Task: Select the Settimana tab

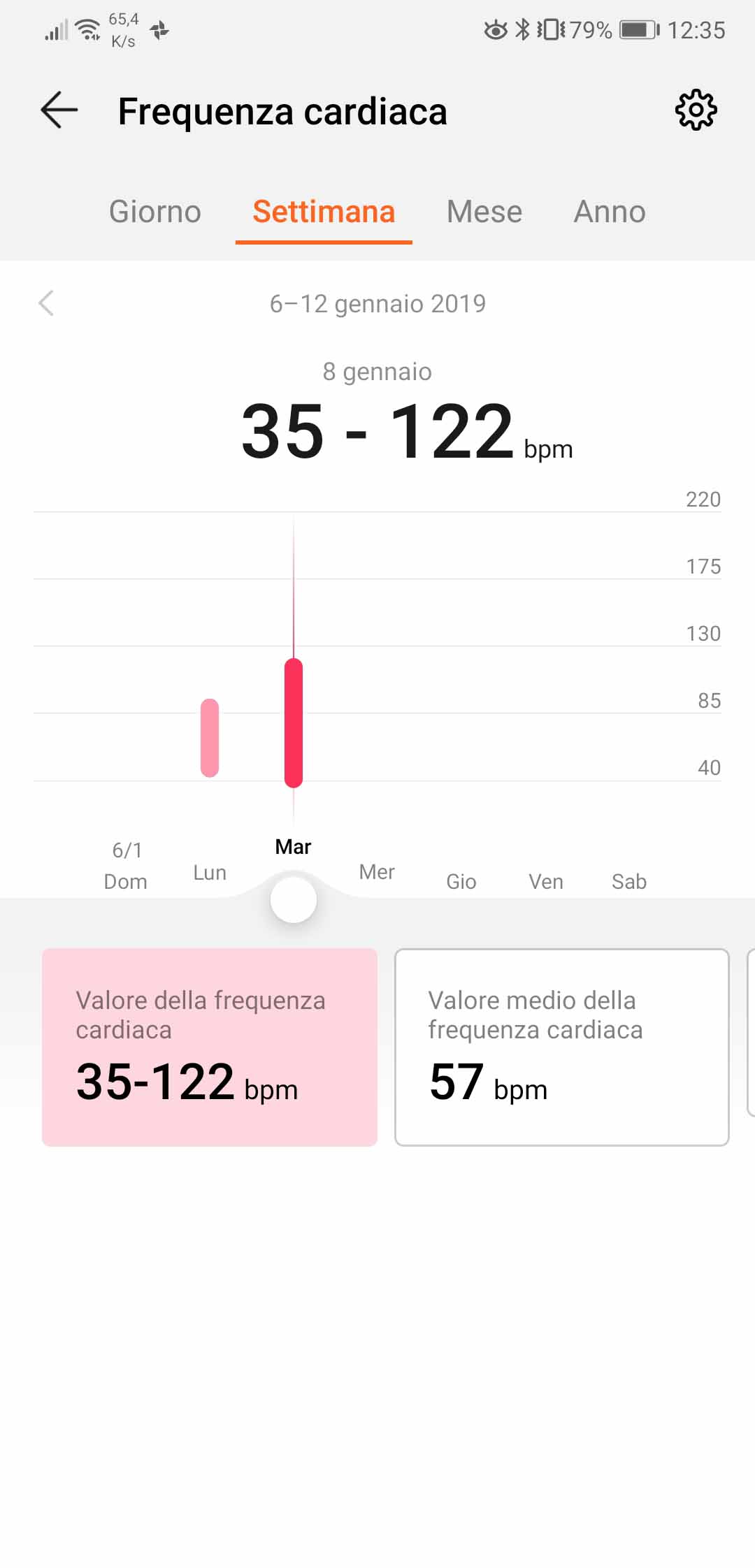Action: [324, 212]
